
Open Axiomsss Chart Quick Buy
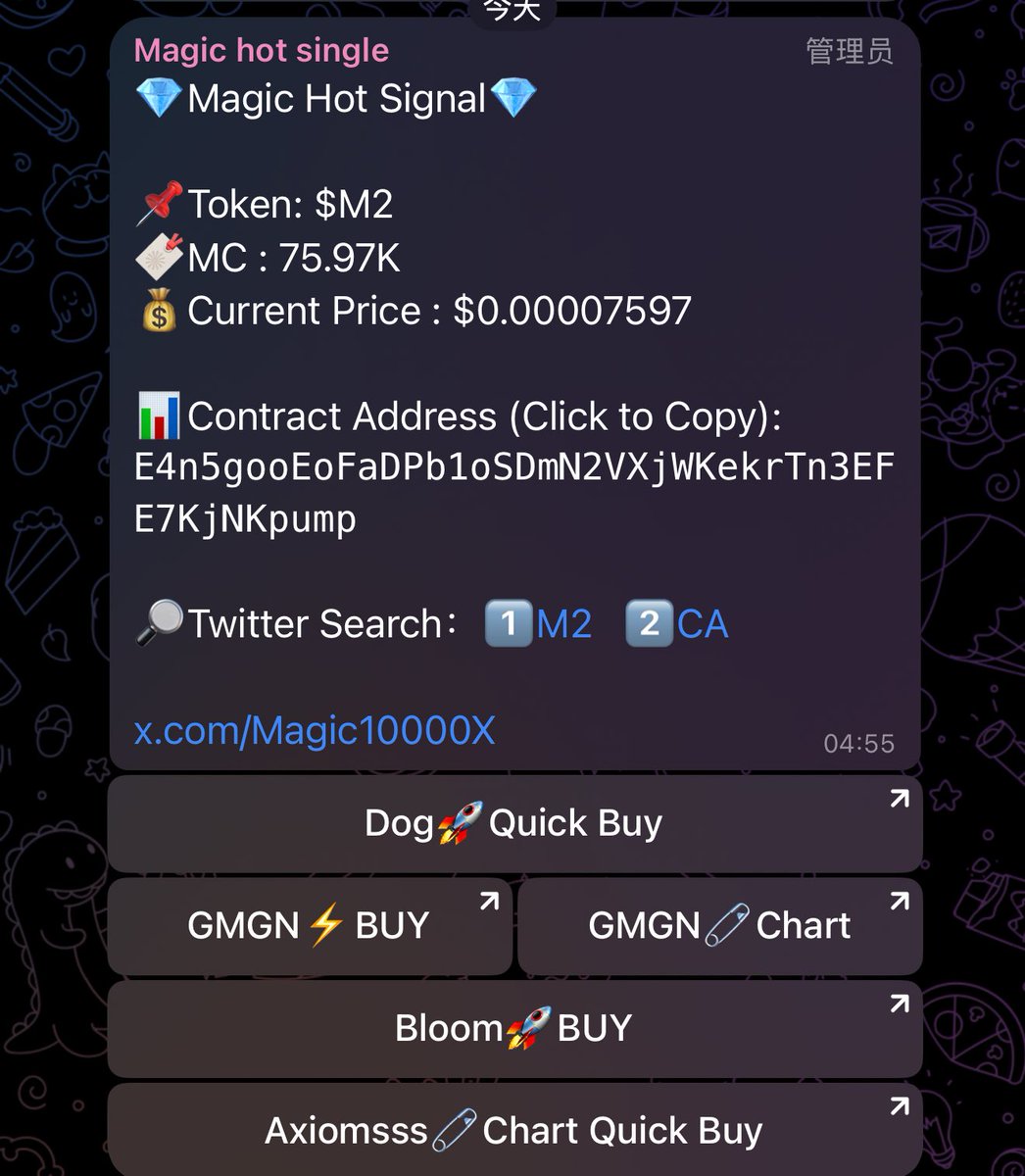click(x=513, y=1130)
